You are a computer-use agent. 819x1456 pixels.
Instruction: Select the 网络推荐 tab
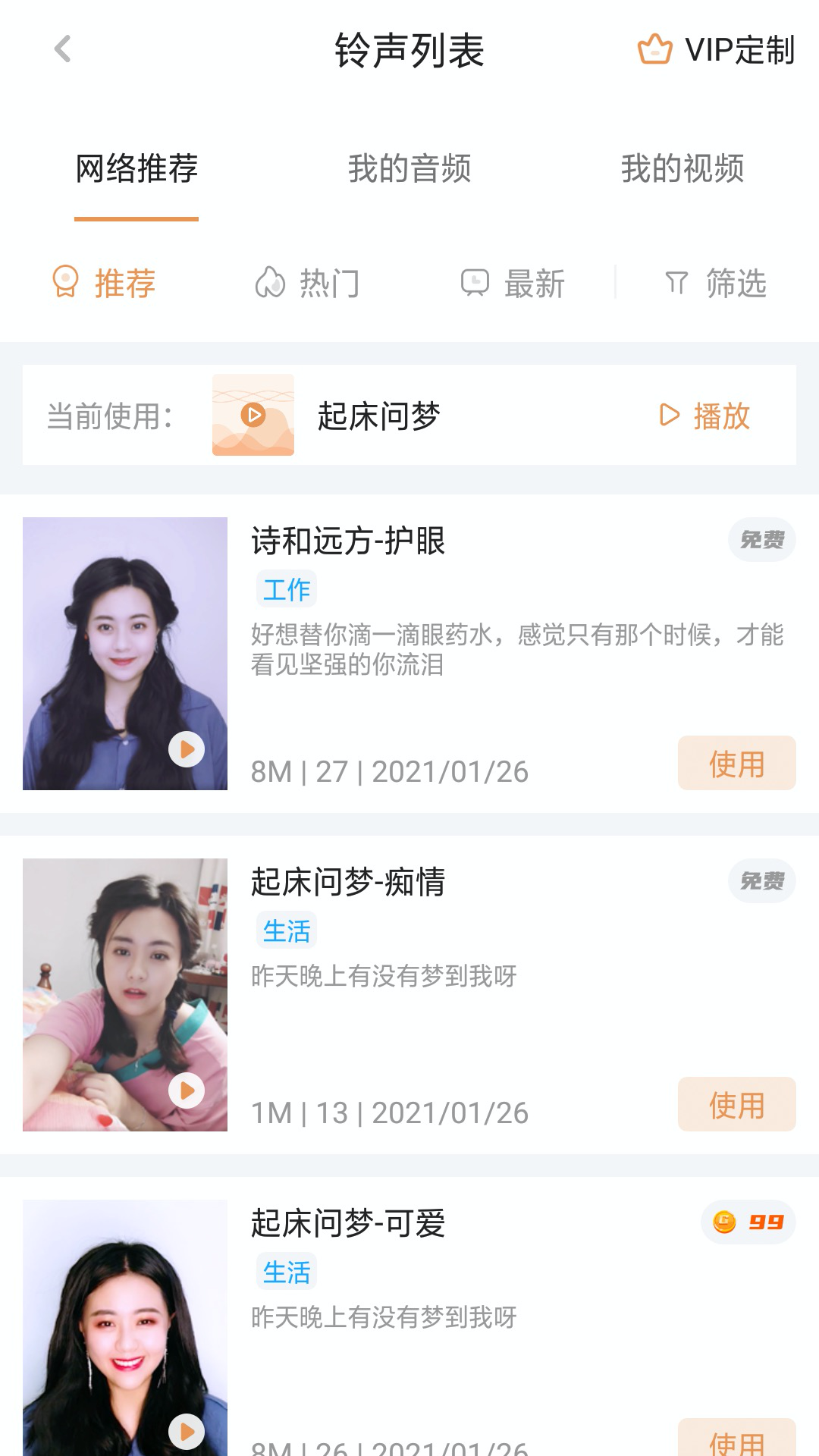pos(136,168)
